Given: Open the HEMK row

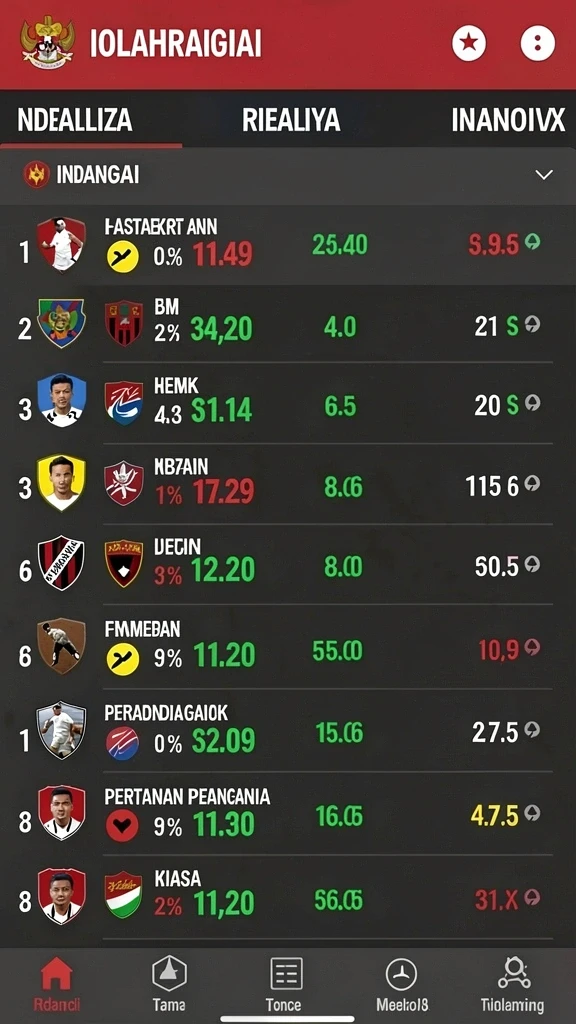Looking at the screenshot, I should coord(288,403).
